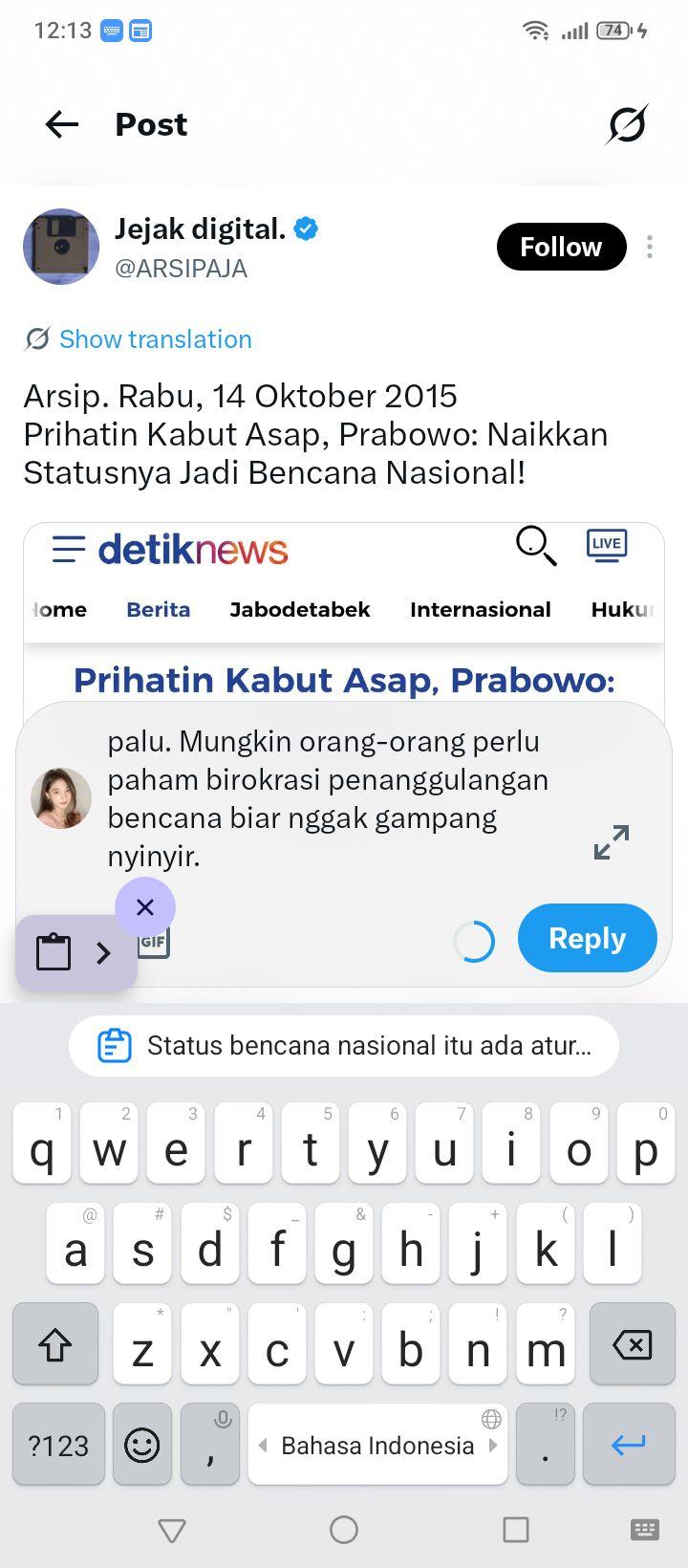Open the detiknews screenshot in the post
688x1568 pixels.
click(x=344, y=612)
